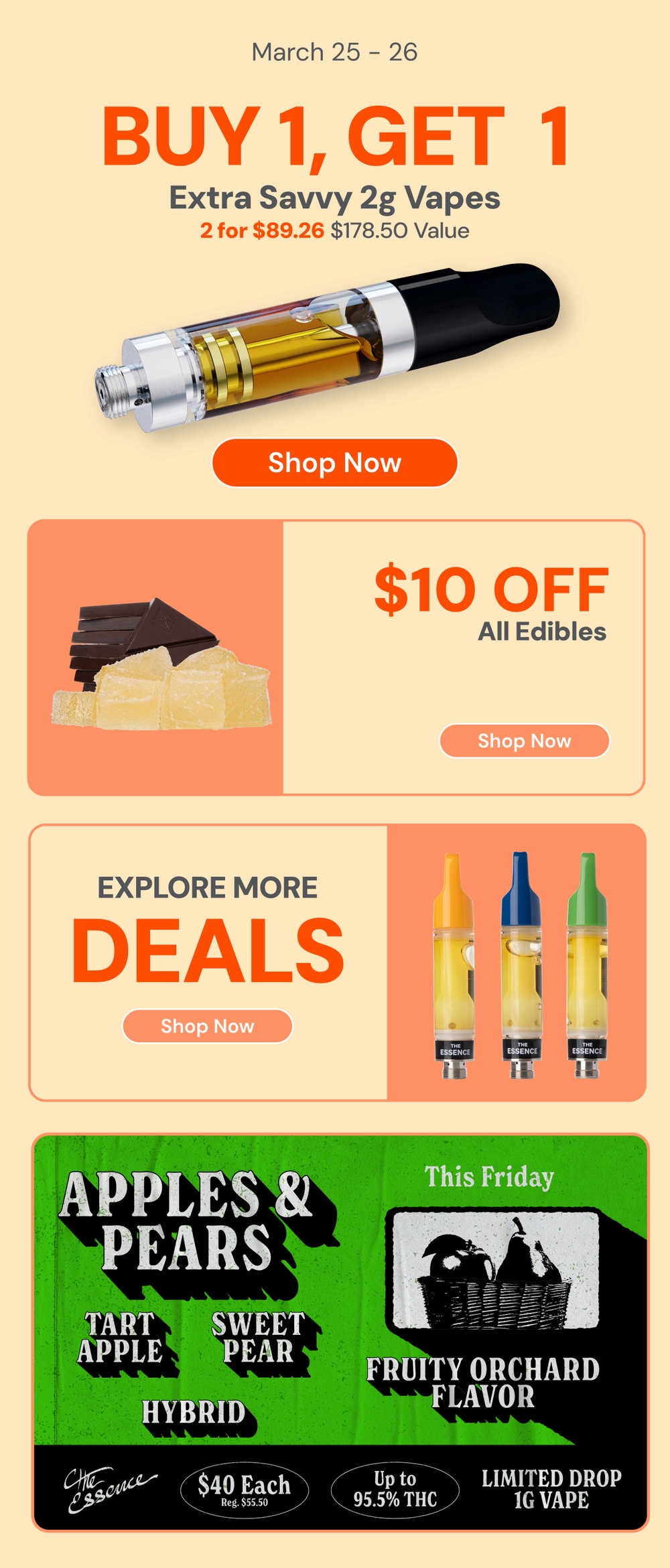Open Shop Now under Explore More Deals
The width and height of the screenshot is (670, 1568).
(207, 1026)
